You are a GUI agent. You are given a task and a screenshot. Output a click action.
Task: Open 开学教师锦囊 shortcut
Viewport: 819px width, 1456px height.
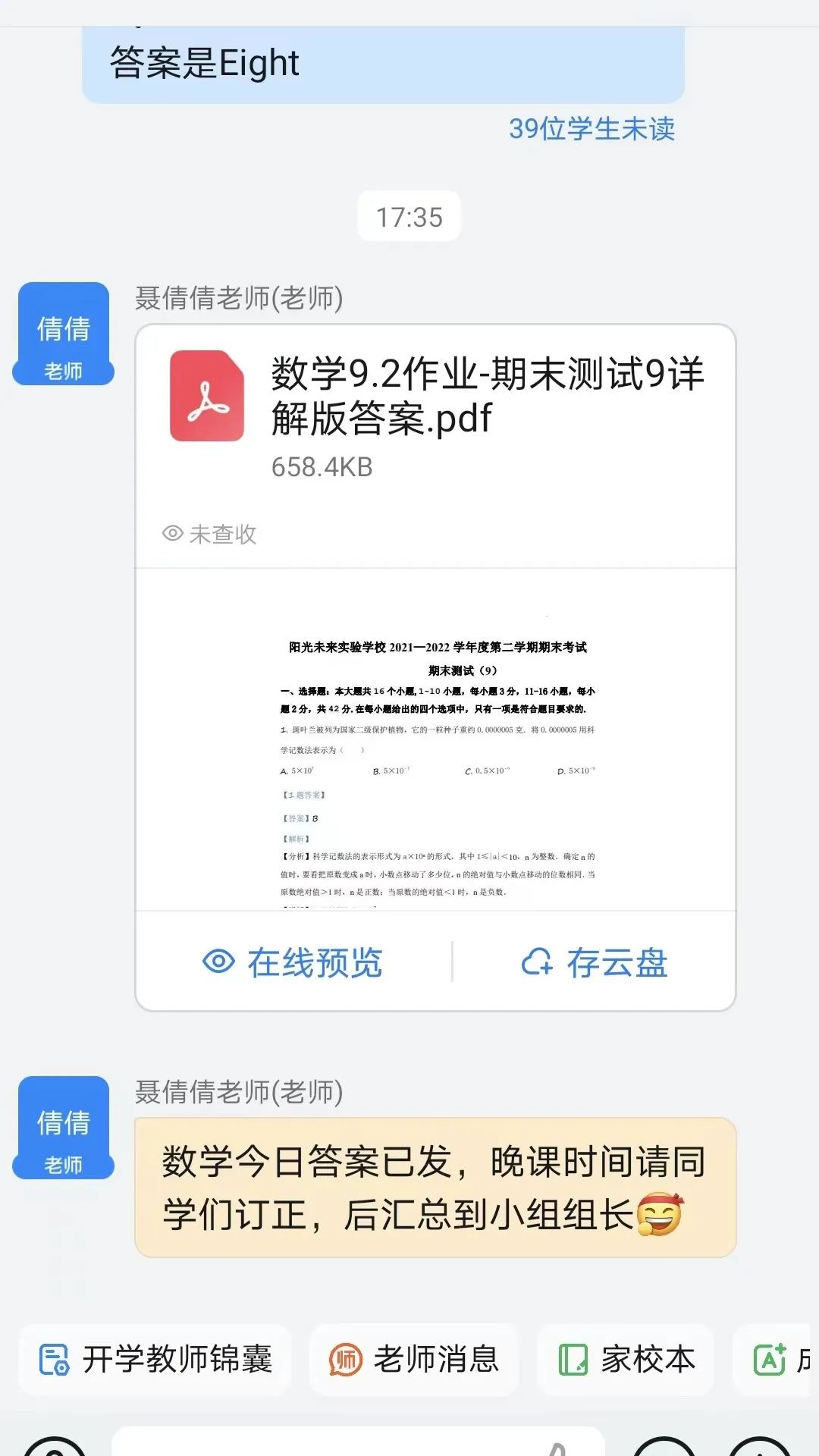[156, 1359]
